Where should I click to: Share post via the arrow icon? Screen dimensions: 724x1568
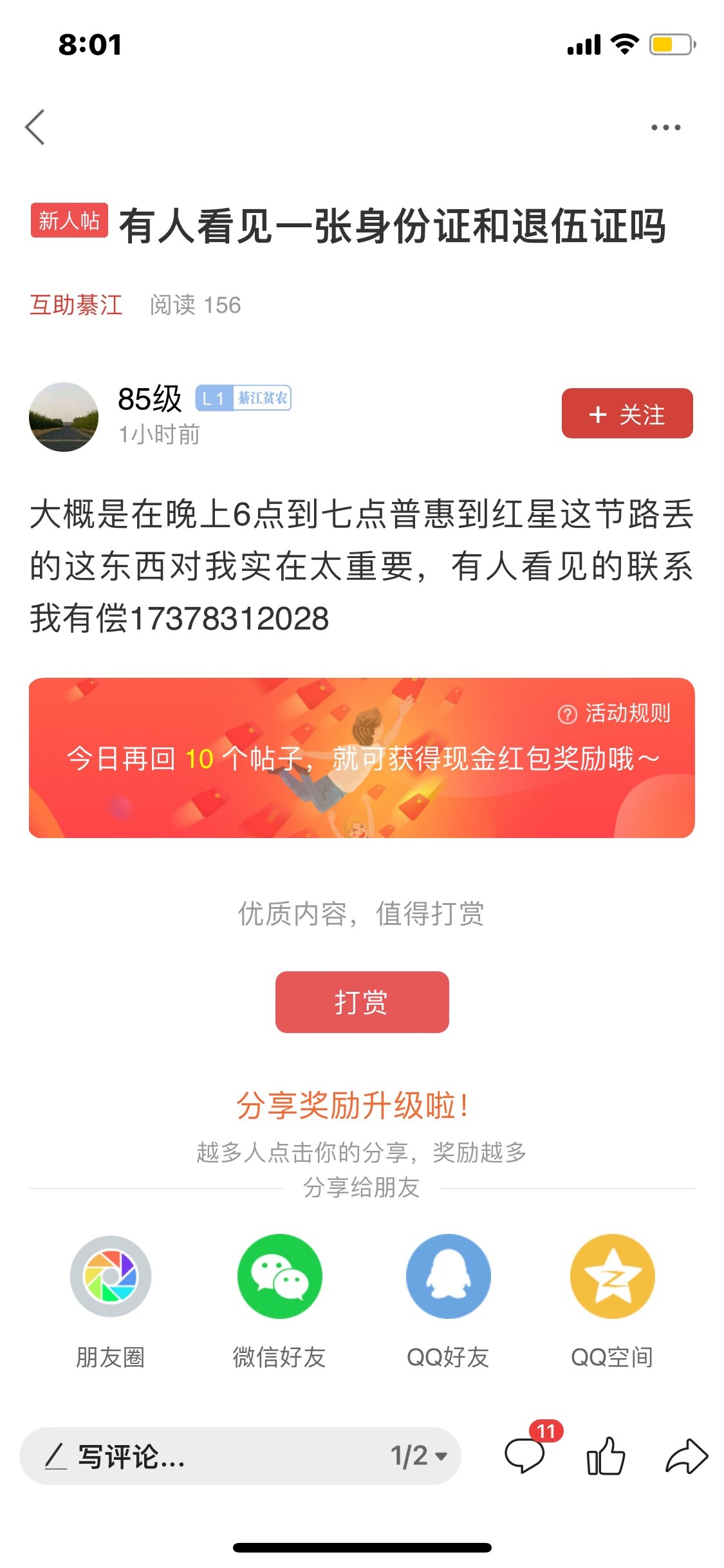[x=687, y=1456]
